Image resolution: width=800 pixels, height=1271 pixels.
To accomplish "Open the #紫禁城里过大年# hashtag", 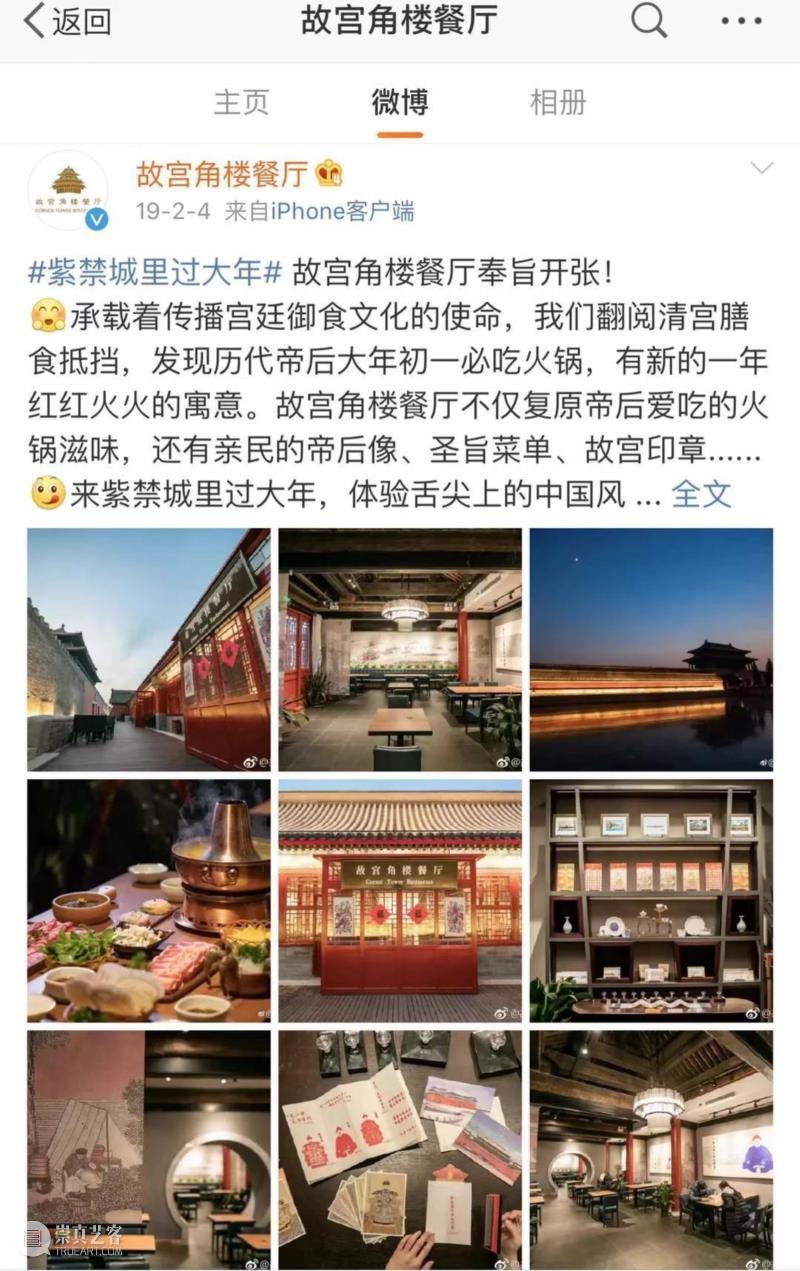I will (155, 272).
